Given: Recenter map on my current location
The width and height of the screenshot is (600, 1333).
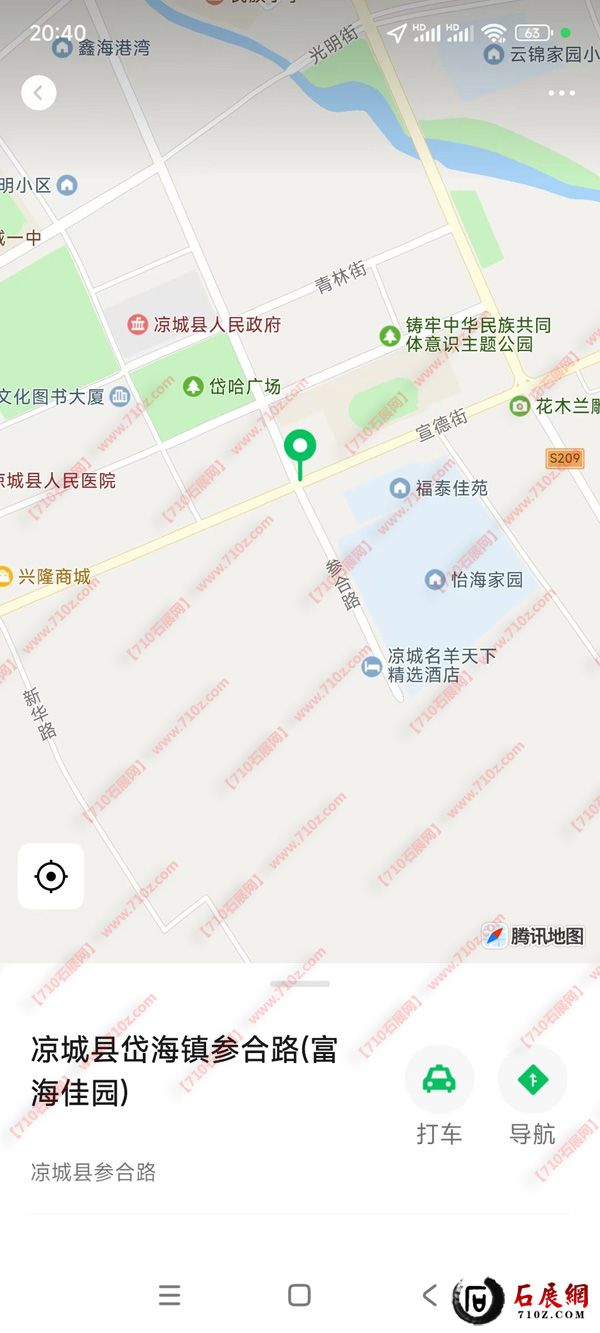Looking at the screenshot, I should pyautogui.click(x=51, y=877).
